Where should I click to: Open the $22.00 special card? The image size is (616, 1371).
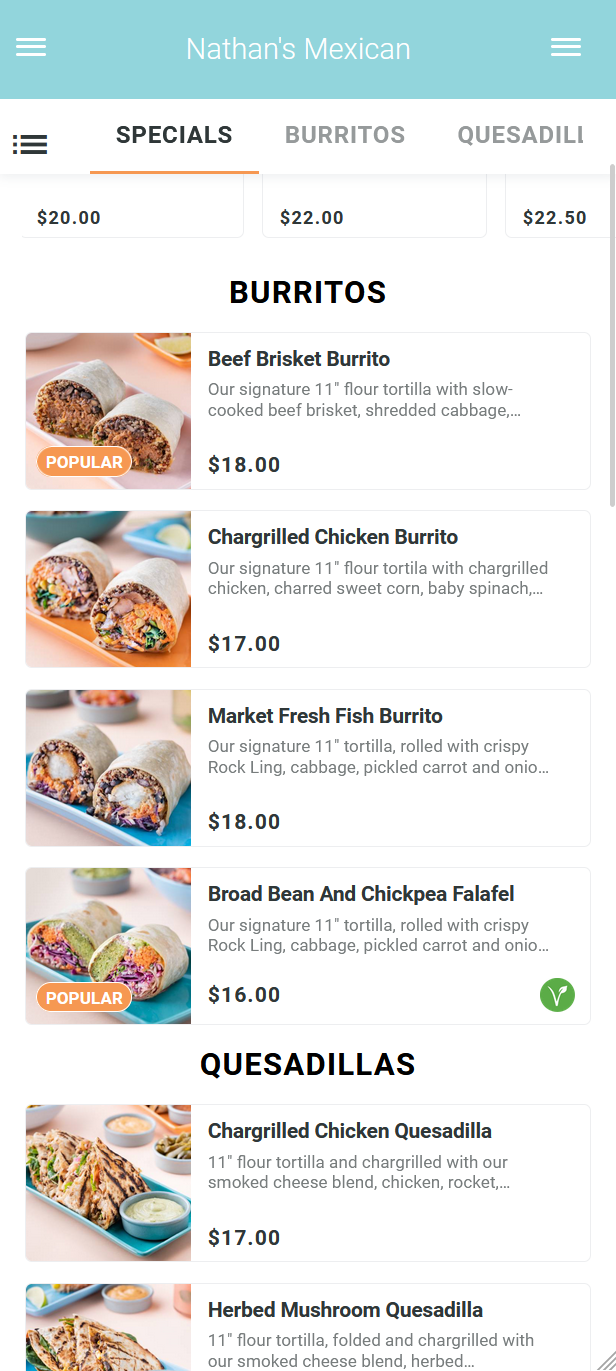374,210
